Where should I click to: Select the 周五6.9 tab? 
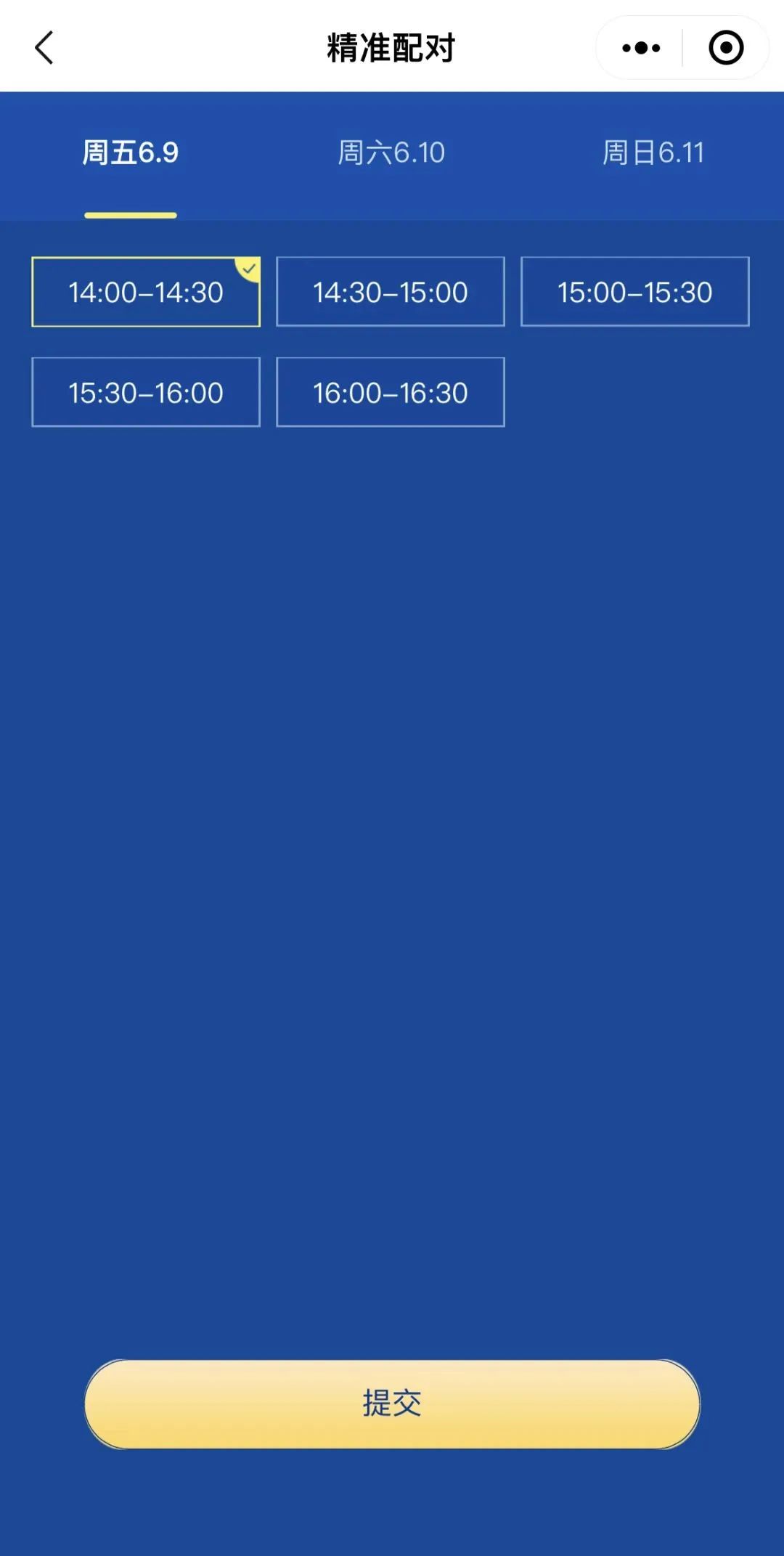pos(131,152)
